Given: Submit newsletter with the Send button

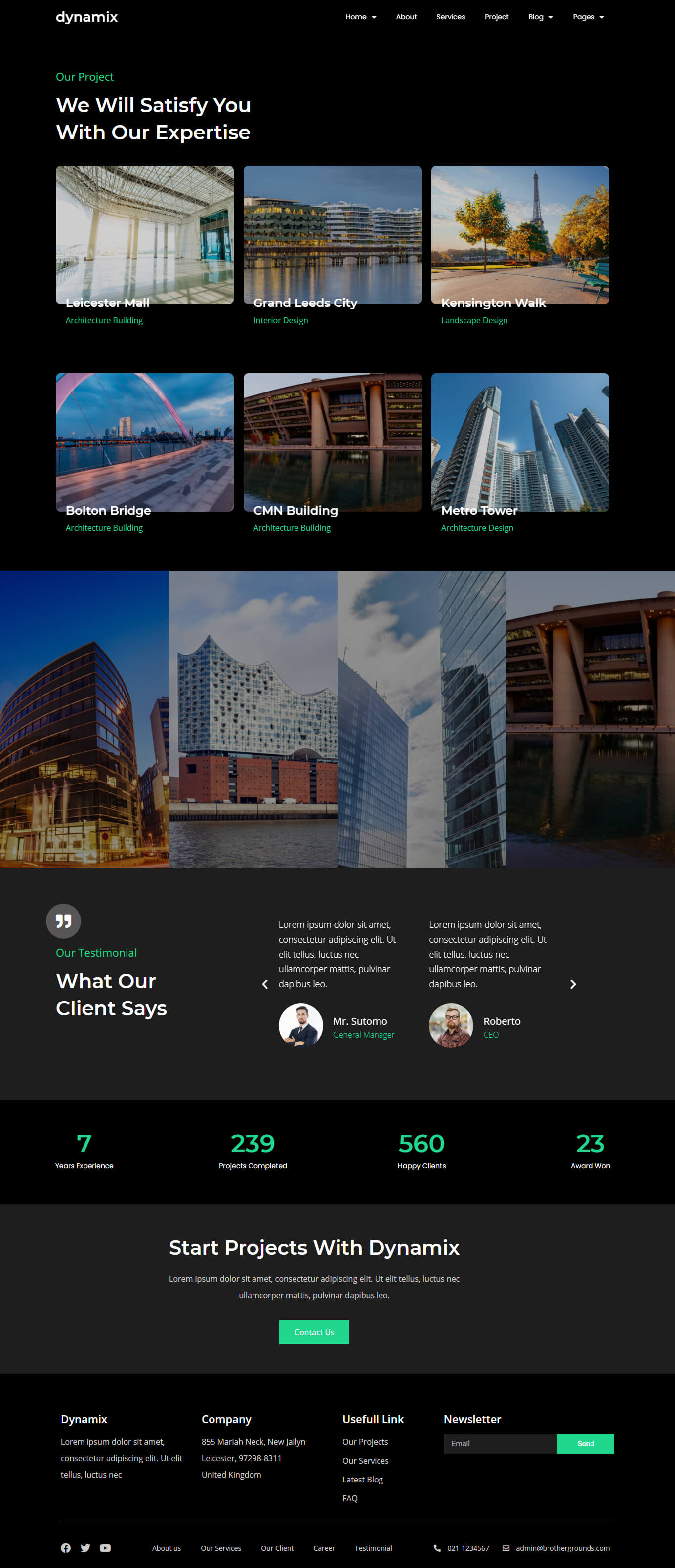Looking at the screenshot, I should pos(585,1444).
